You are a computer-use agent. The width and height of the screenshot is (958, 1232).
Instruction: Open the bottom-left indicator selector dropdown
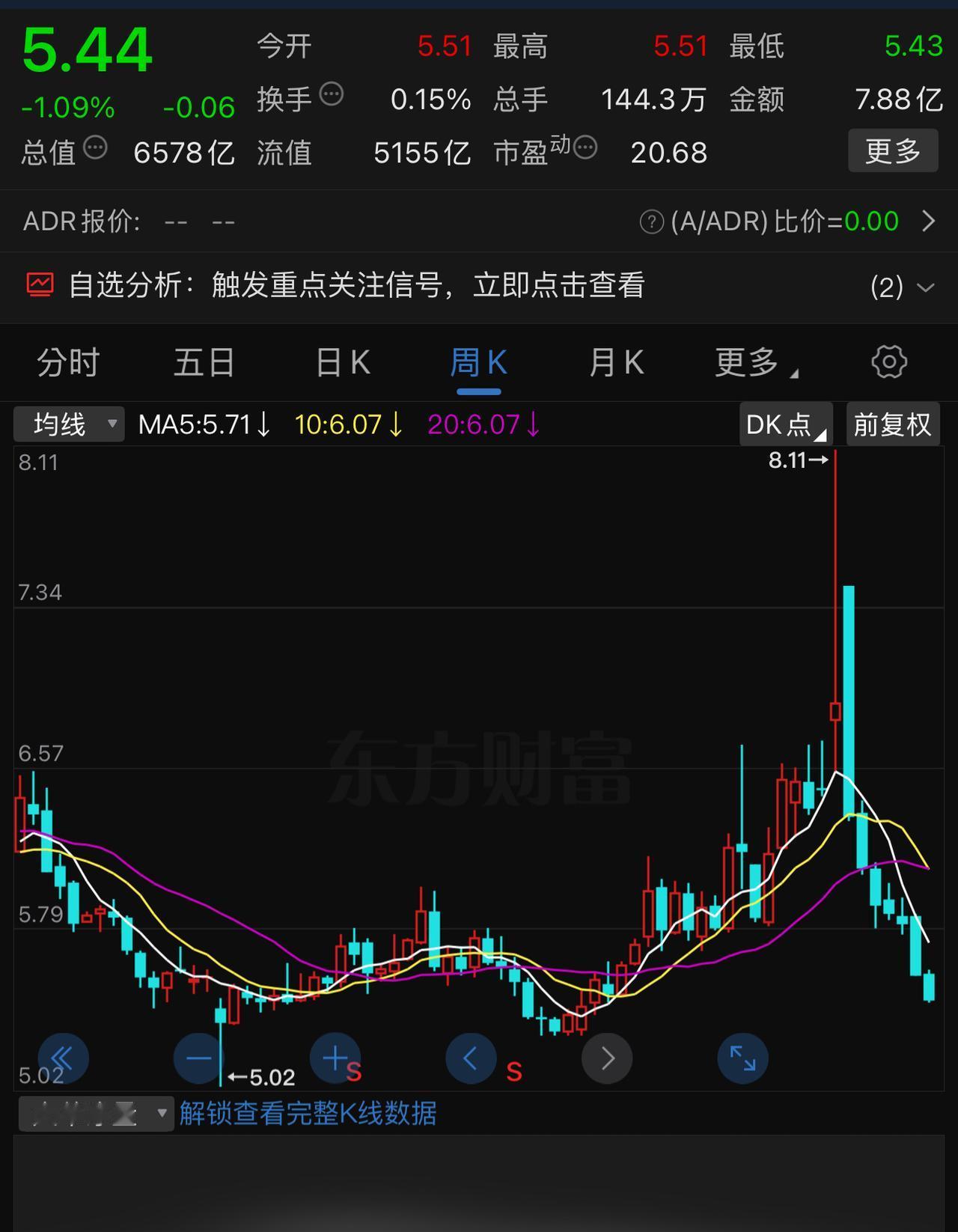(x=96, y=1113)
